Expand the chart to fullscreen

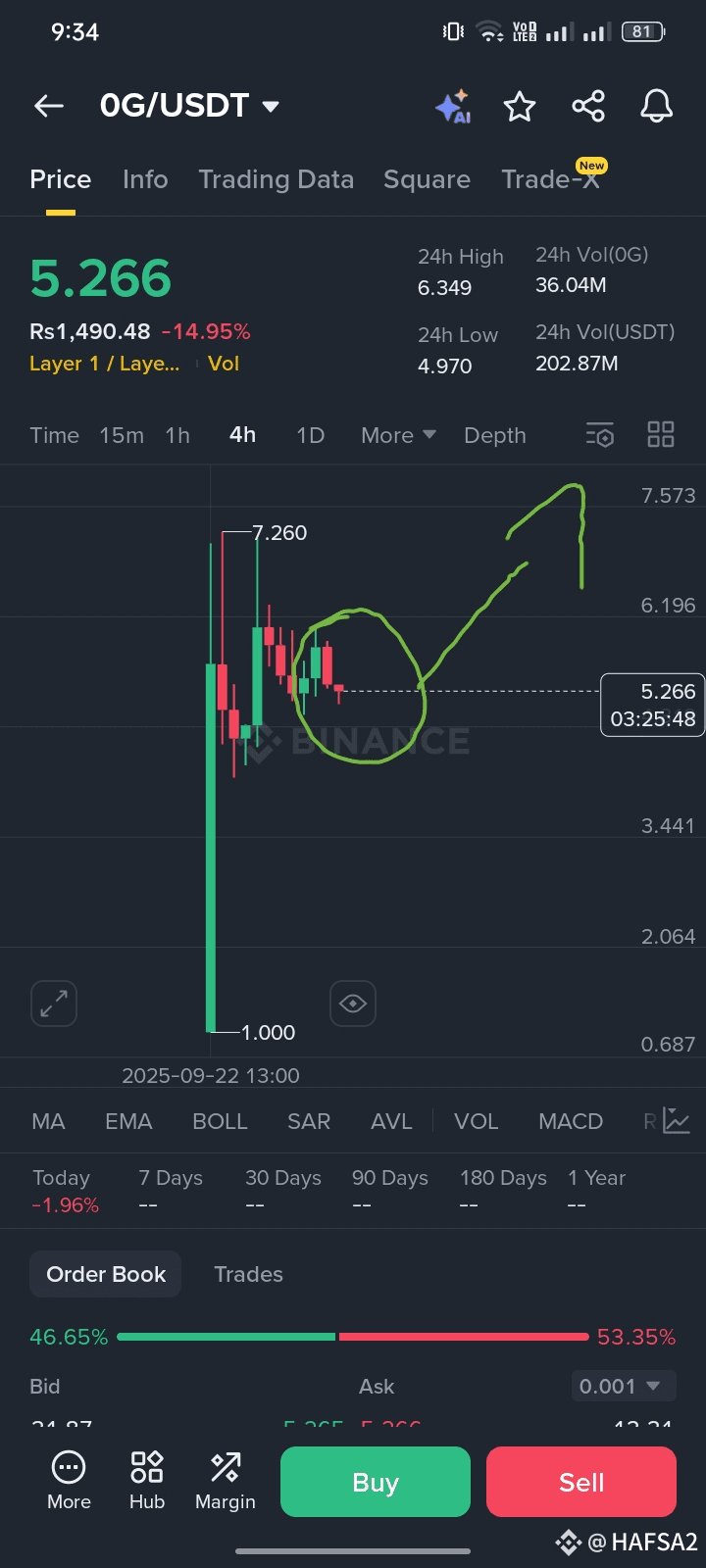coord(54,1004)
